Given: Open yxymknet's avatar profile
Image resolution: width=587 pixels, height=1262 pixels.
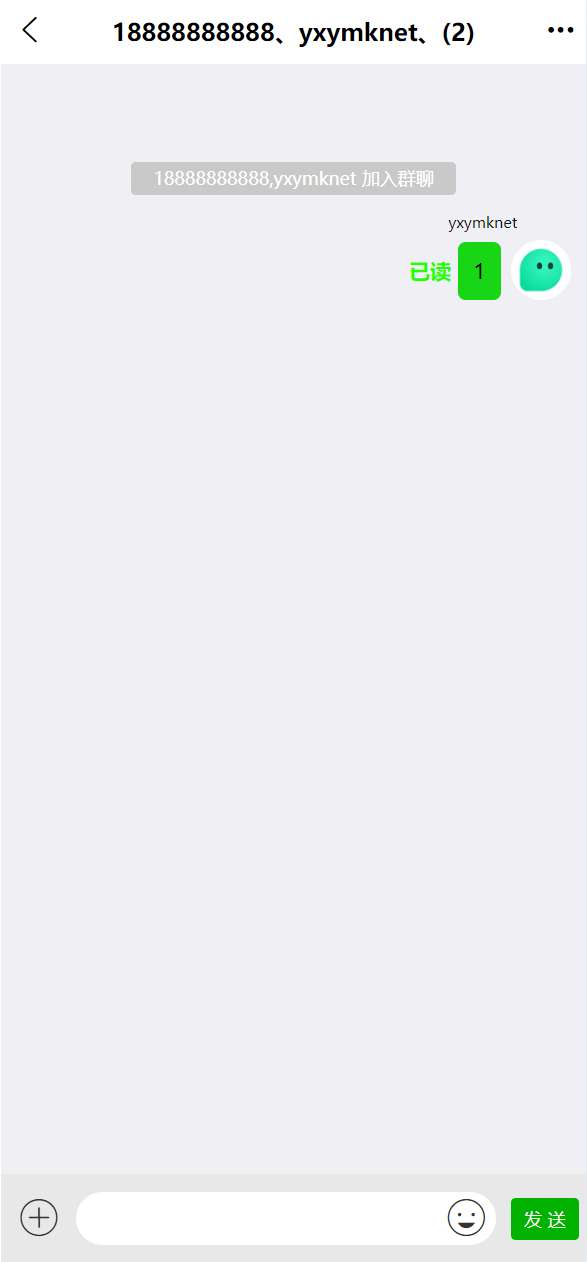Looking at the screenshot, I should [x=541, y=270].
